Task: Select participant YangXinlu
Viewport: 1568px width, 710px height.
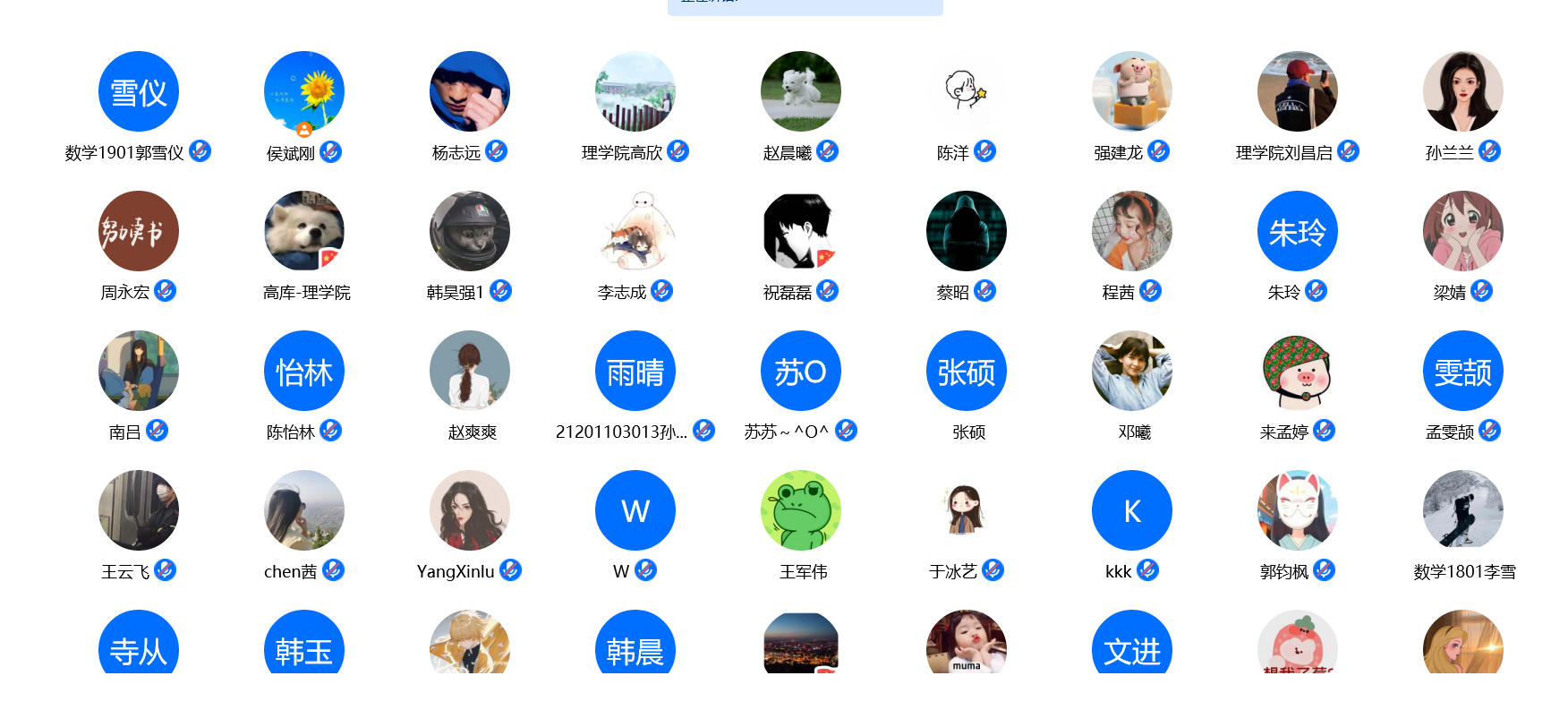Action: click(x=469, y=511)
